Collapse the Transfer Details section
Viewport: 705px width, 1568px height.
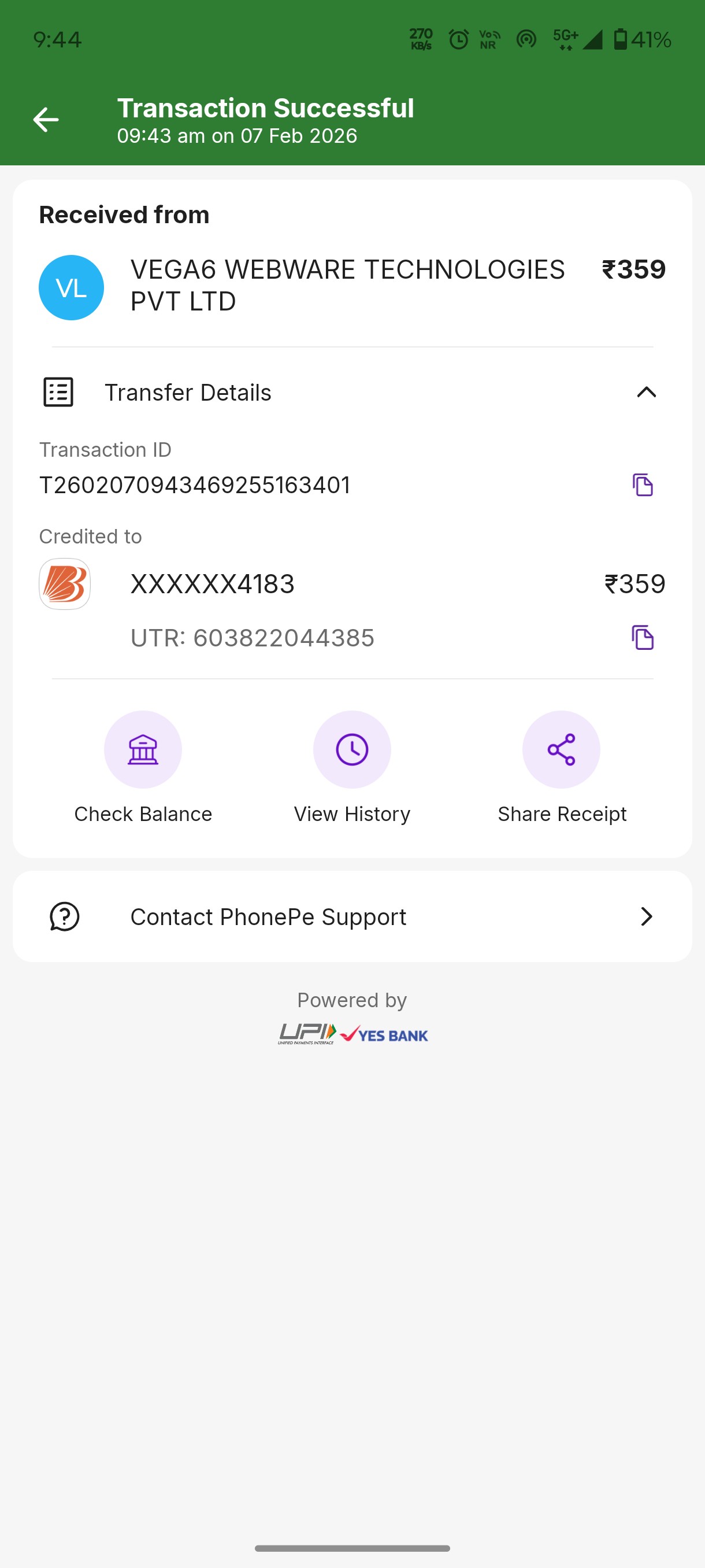(x=646, y=393)
